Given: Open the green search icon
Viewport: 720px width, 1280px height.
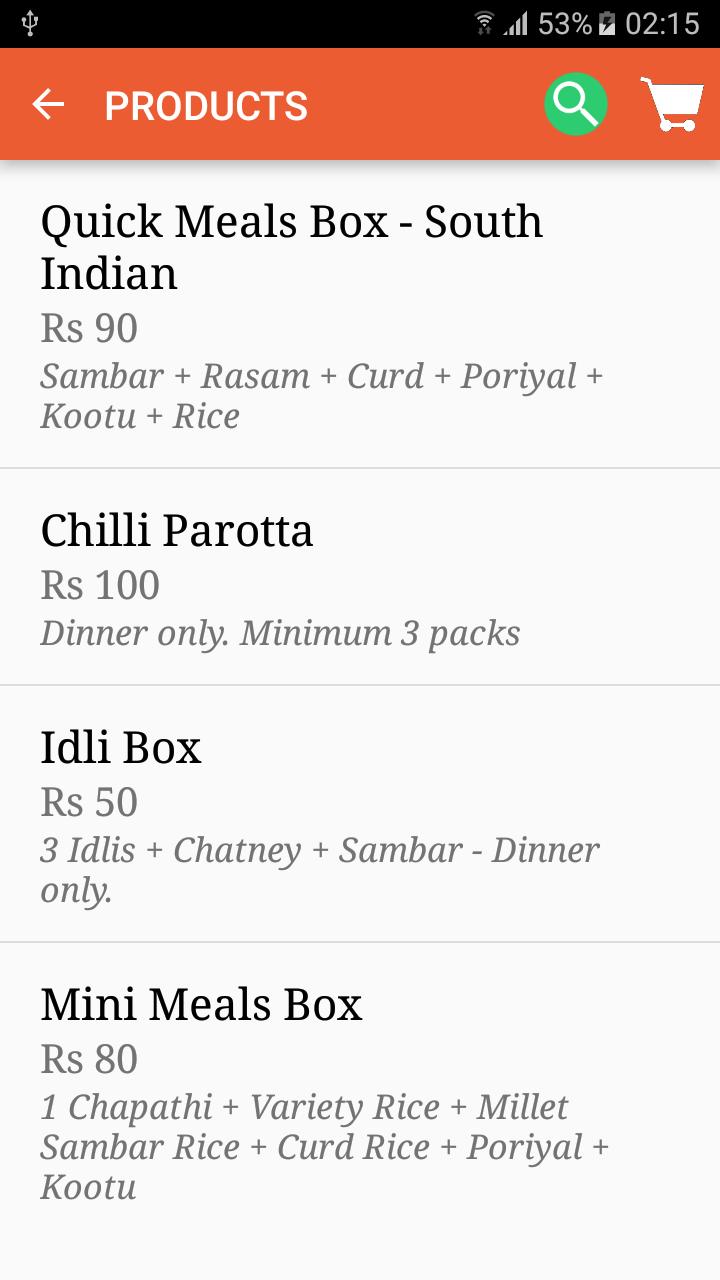Looking at the screenshot, I should point(576,104).
